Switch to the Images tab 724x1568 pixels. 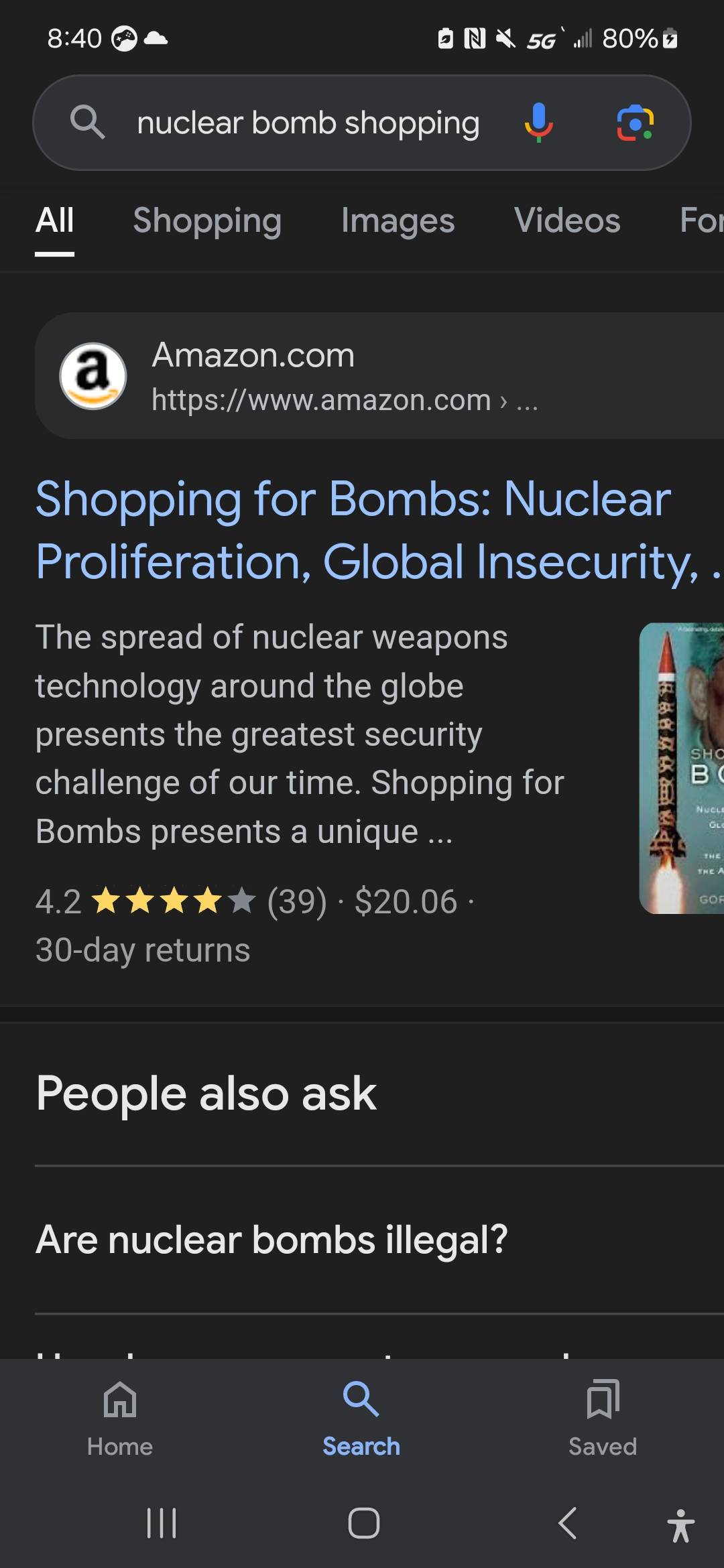pos(398,220)
